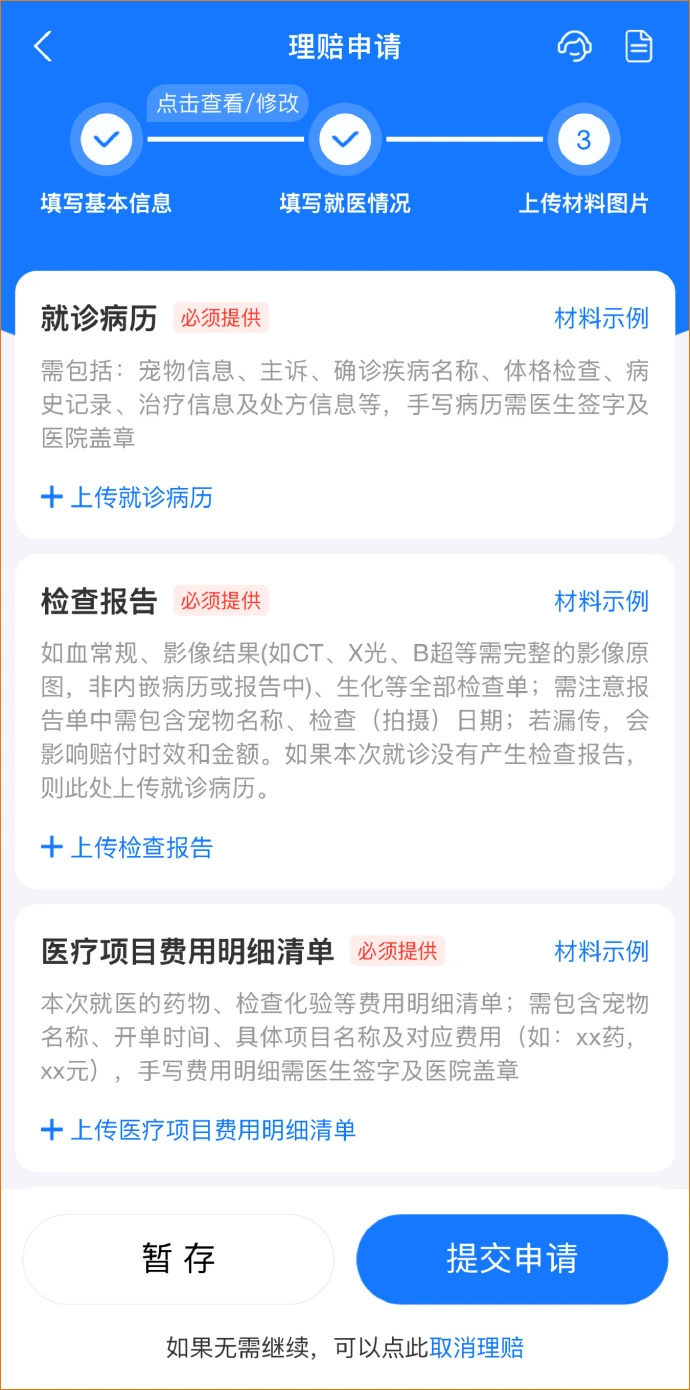
Task: Open the document icon in header
Action: (638, 47)
